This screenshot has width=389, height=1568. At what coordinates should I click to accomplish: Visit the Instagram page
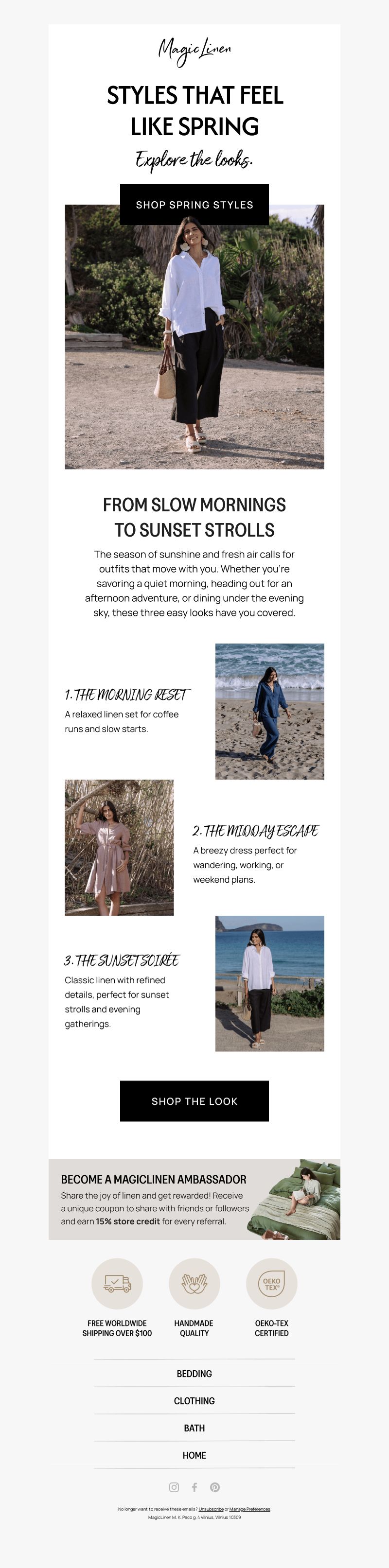point(174,1487)
